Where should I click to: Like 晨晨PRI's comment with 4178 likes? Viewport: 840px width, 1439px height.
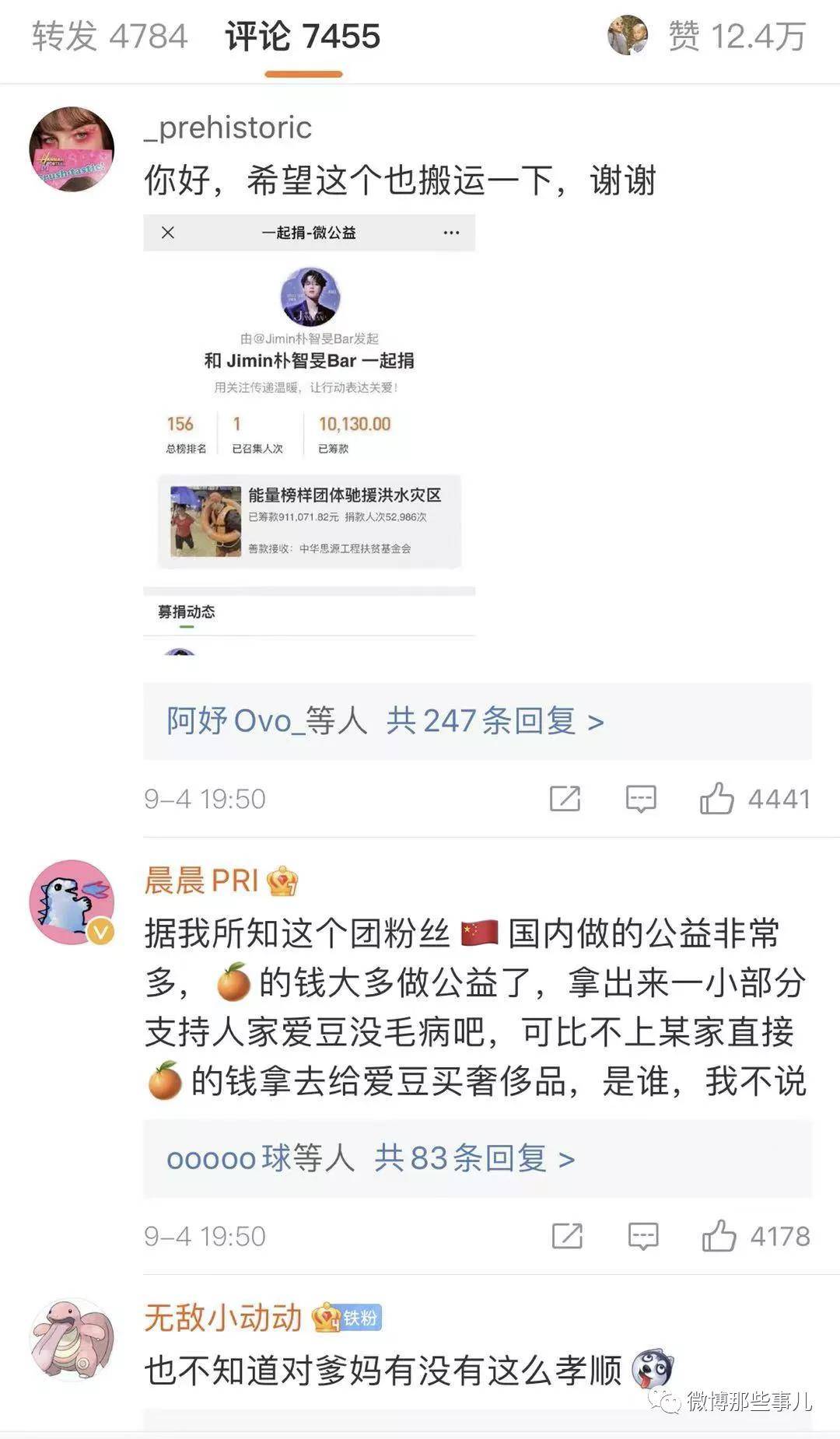click(x=719, y=1236)
